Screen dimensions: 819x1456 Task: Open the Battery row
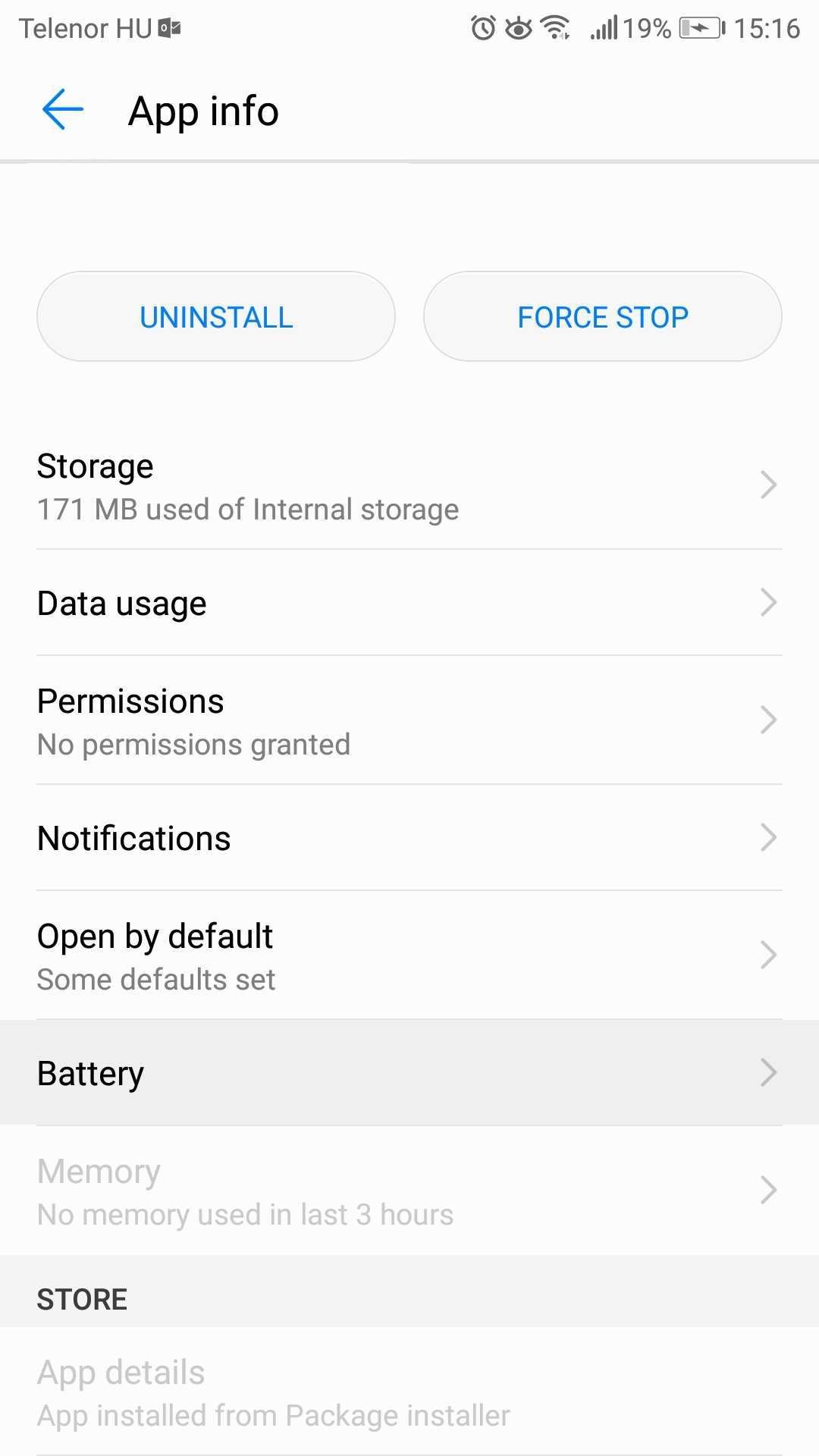pos(409,1073)
